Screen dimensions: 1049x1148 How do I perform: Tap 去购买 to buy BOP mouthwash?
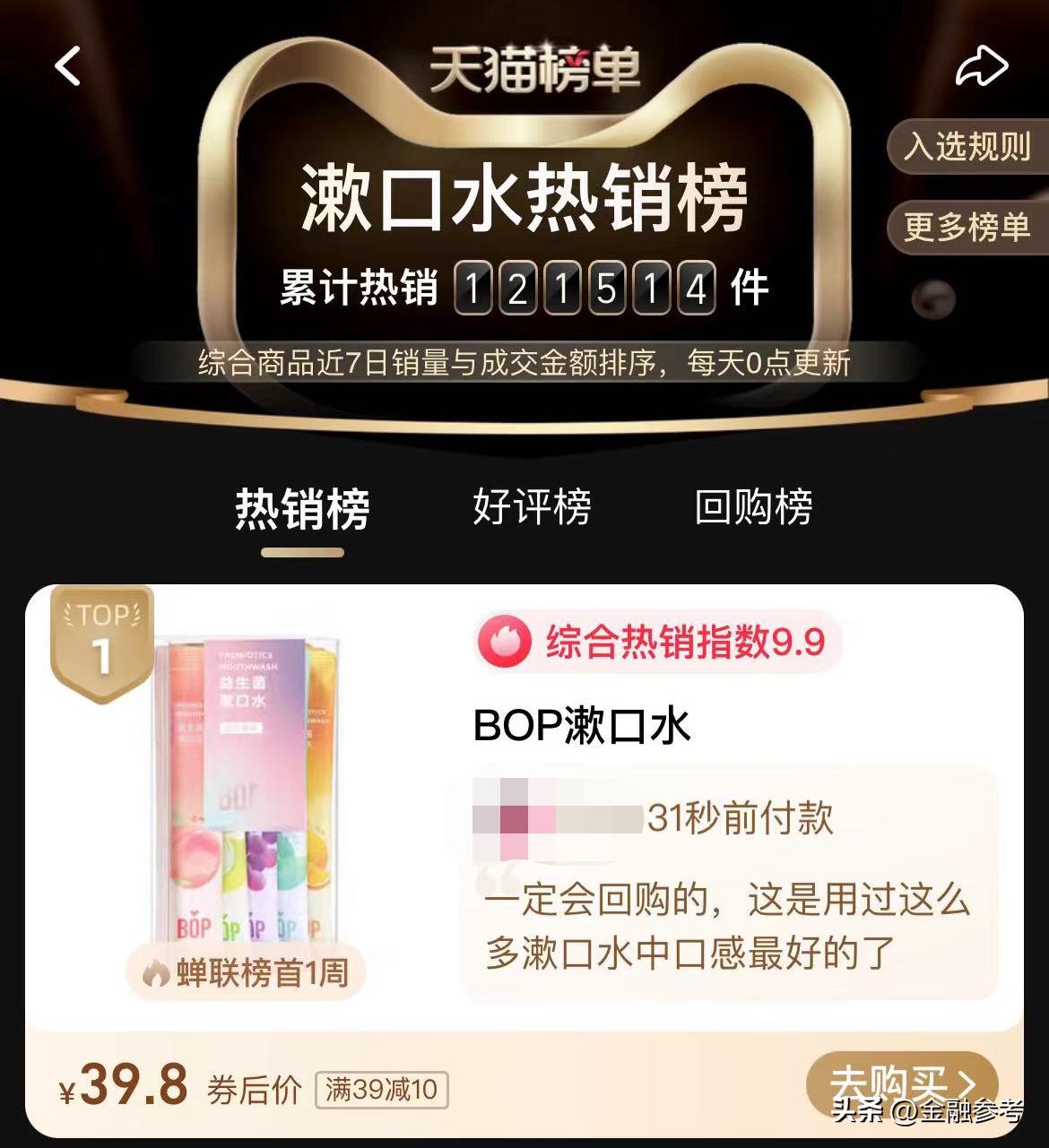pyautogui.click(x=901, y=1082)
